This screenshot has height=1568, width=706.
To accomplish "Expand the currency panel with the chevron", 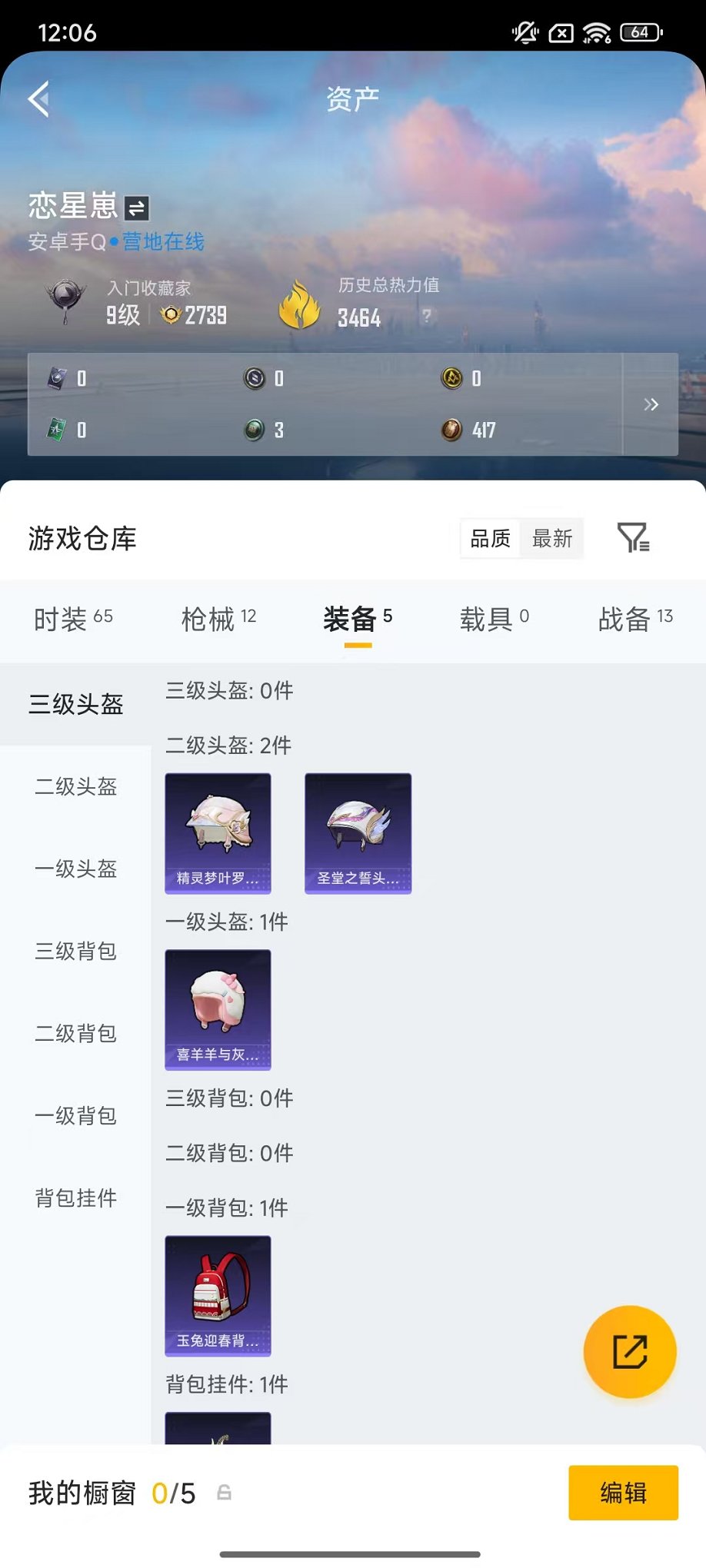I will (650, 404).
